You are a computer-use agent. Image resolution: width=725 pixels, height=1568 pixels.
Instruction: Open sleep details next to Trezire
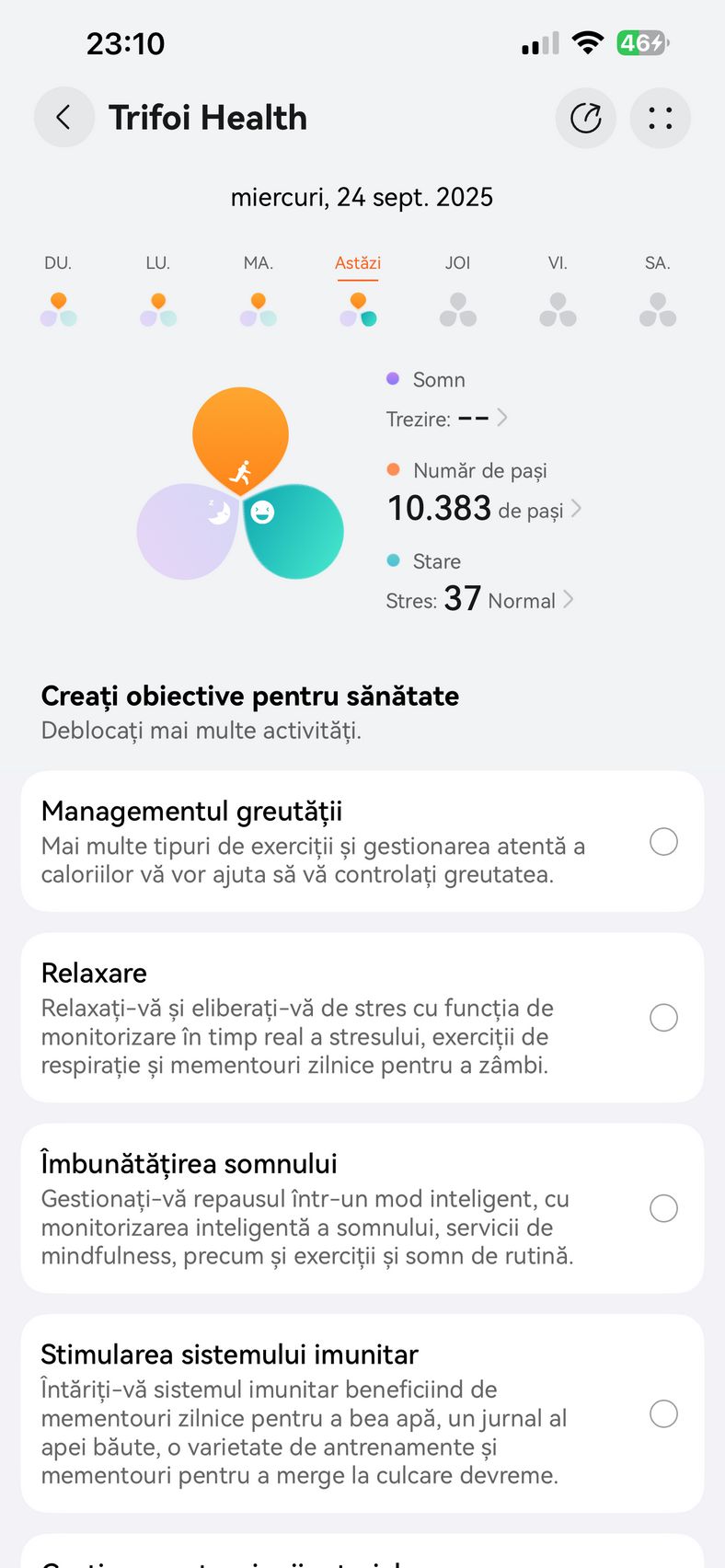coord(501,418)
